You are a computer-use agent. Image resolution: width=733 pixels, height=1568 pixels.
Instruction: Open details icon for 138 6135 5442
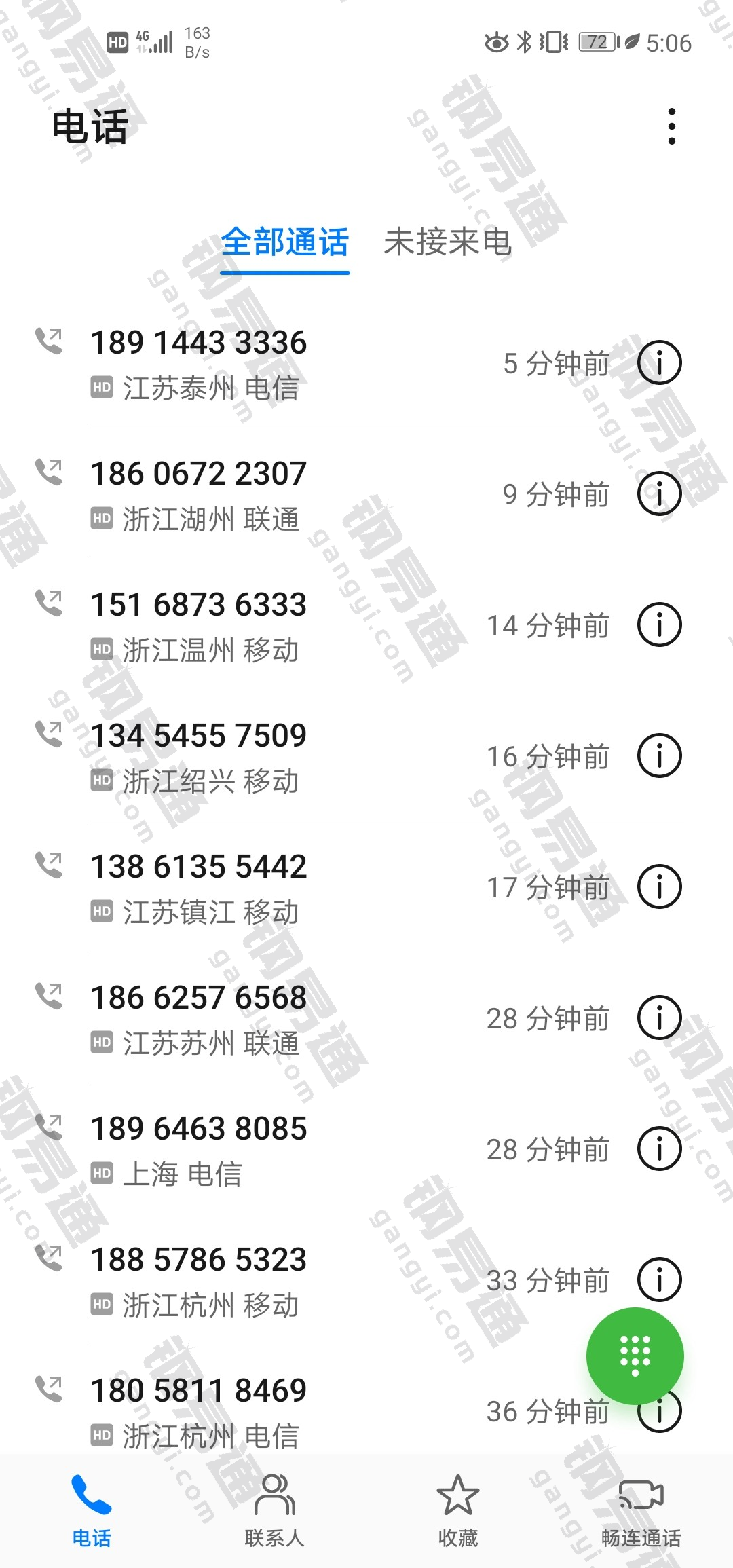coord(659,886)
